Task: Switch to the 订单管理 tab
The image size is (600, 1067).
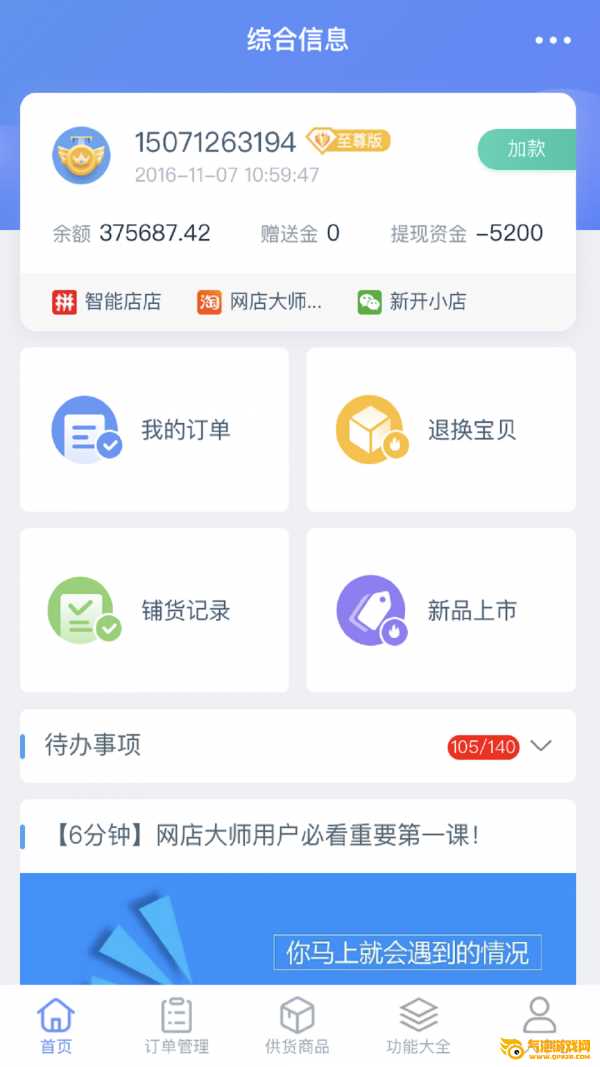Action: pos(177,1026)
